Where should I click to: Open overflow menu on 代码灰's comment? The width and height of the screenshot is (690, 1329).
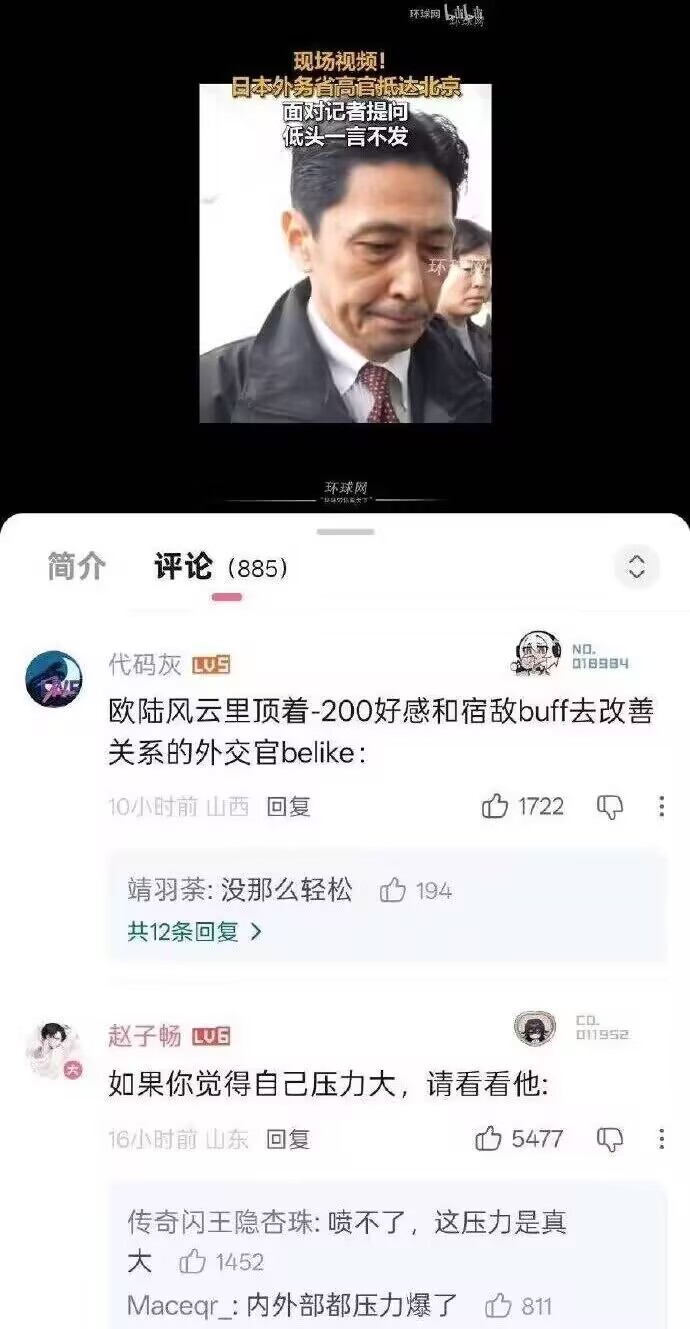point(661,807)
